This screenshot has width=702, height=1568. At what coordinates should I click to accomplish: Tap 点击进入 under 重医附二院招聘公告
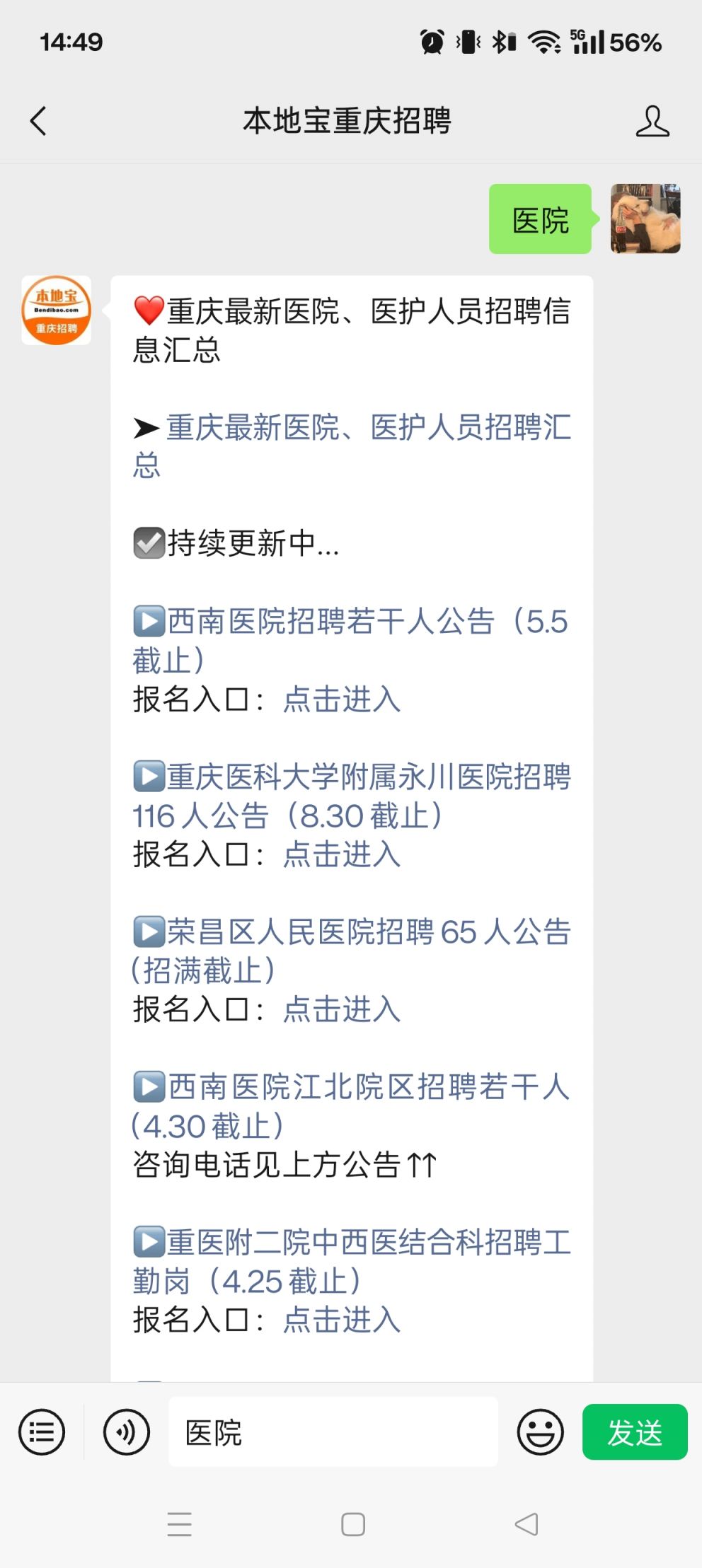pyautogui.click(x=342, y=1320)
